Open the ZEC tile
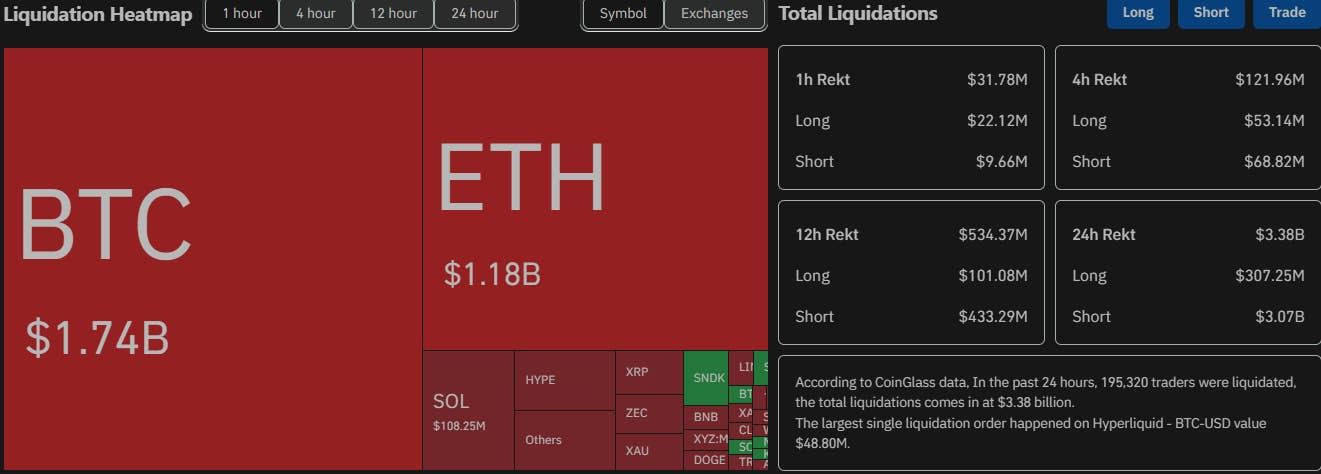1321x474 pixels. (x=649, y=413)
